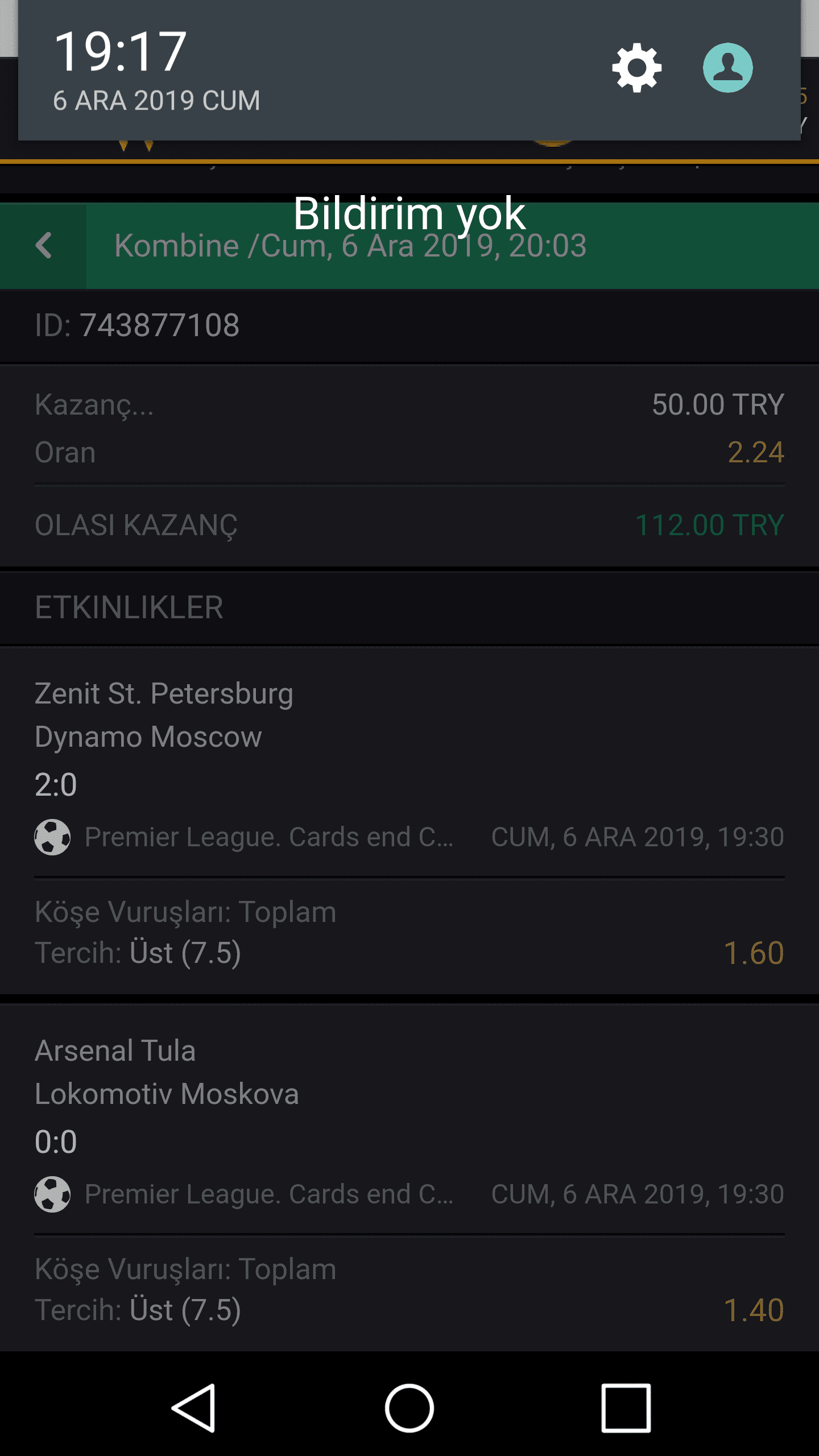Go back using the Kombine header arrow
Viewport: 819px width, 1456px height.
tap(43, 246)
